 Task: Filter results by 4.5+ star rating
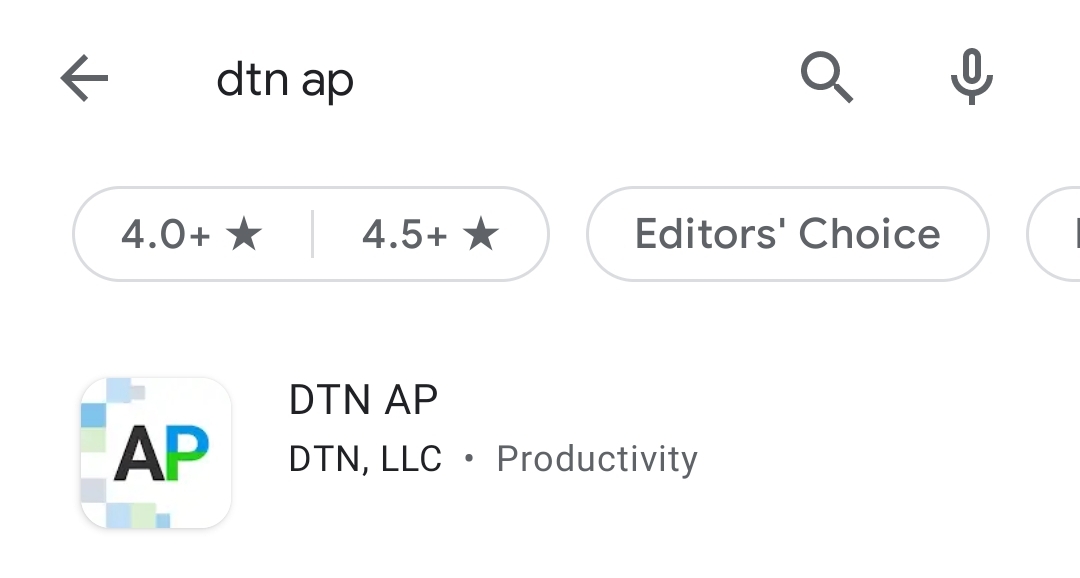pos(430,235)
